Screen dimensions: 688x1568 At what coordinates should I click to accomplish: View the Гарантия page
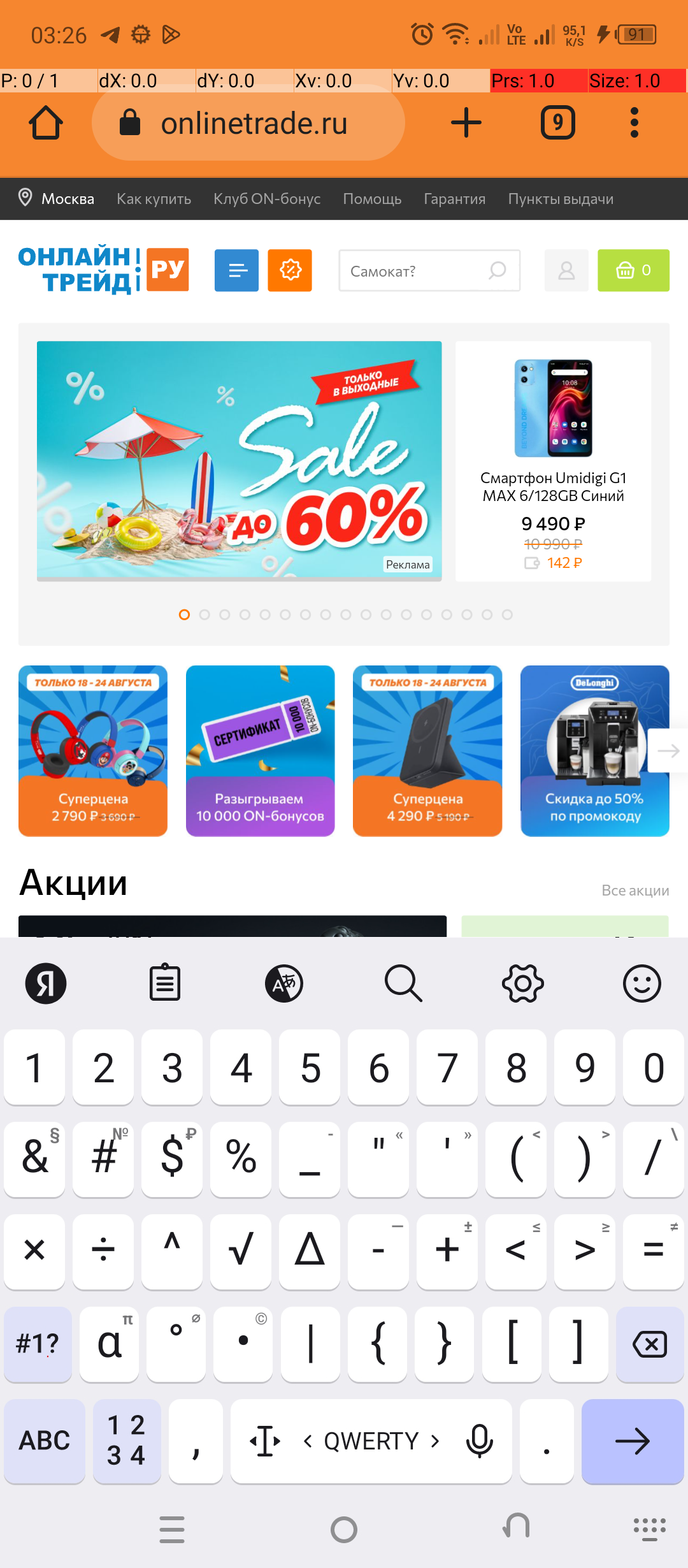pos(455,199)
